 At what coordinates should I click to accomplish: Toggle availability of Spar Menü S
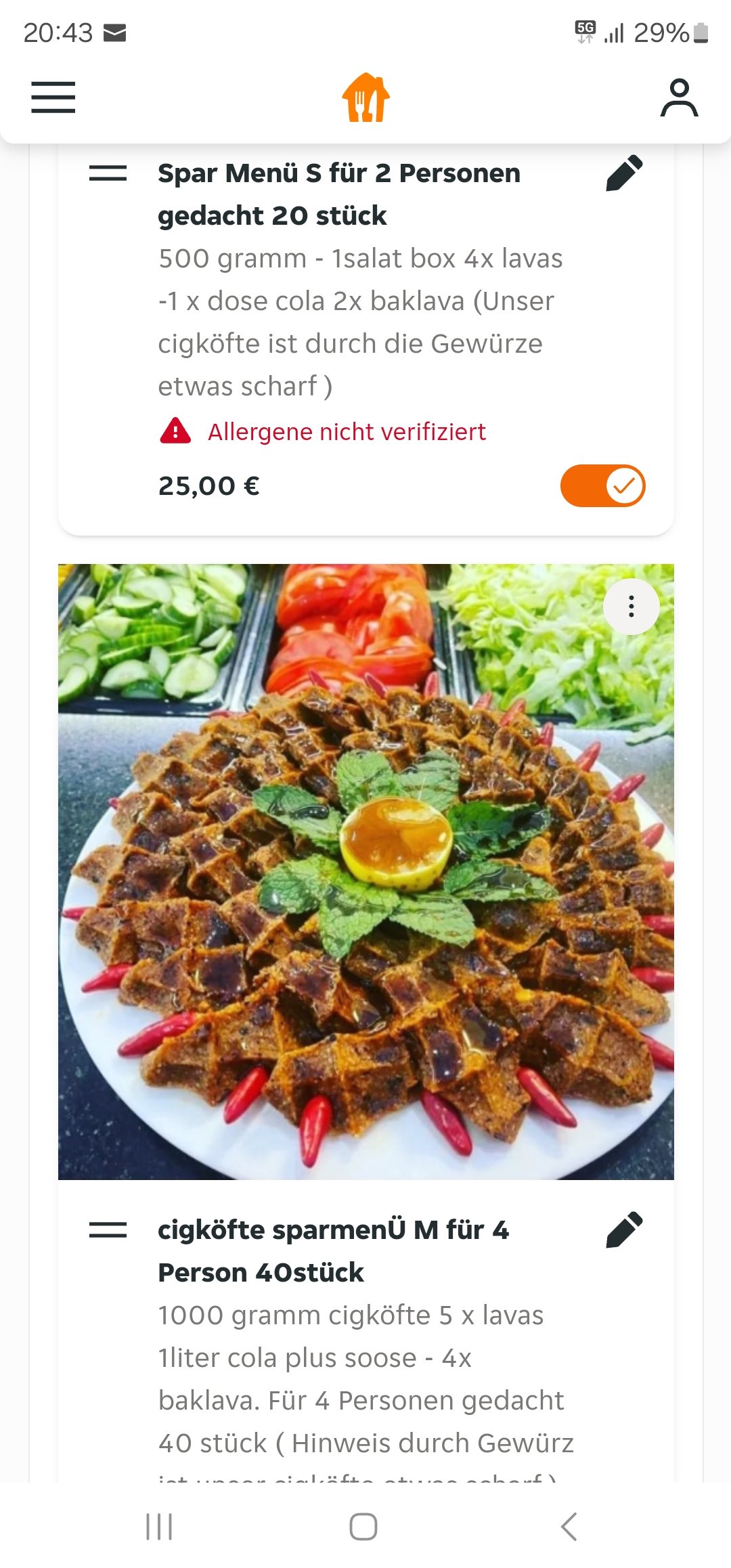click(x=602, y=485)
